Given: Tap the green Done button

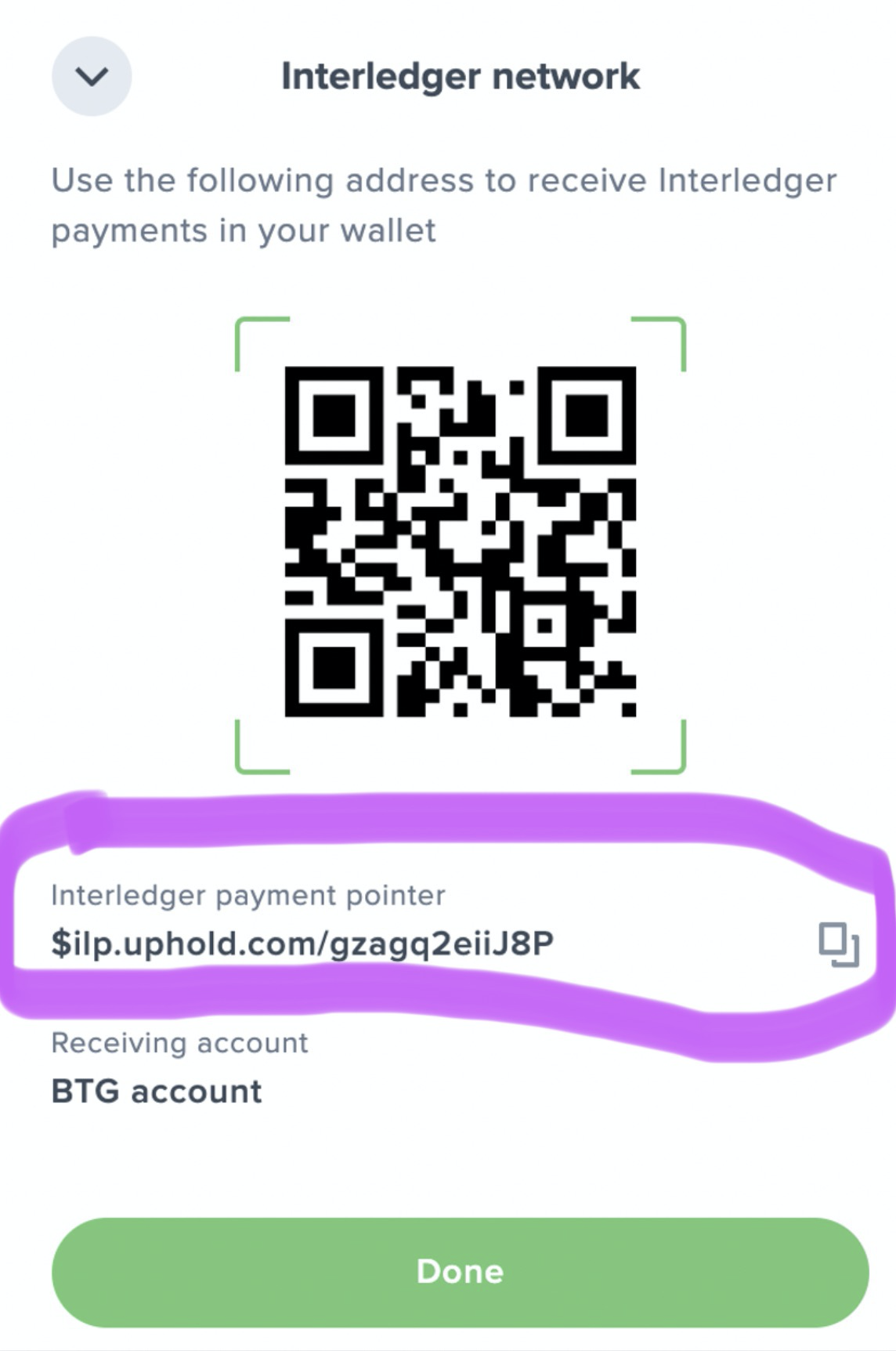Looking at the screenshot, I should click(x=460, y=1272).
